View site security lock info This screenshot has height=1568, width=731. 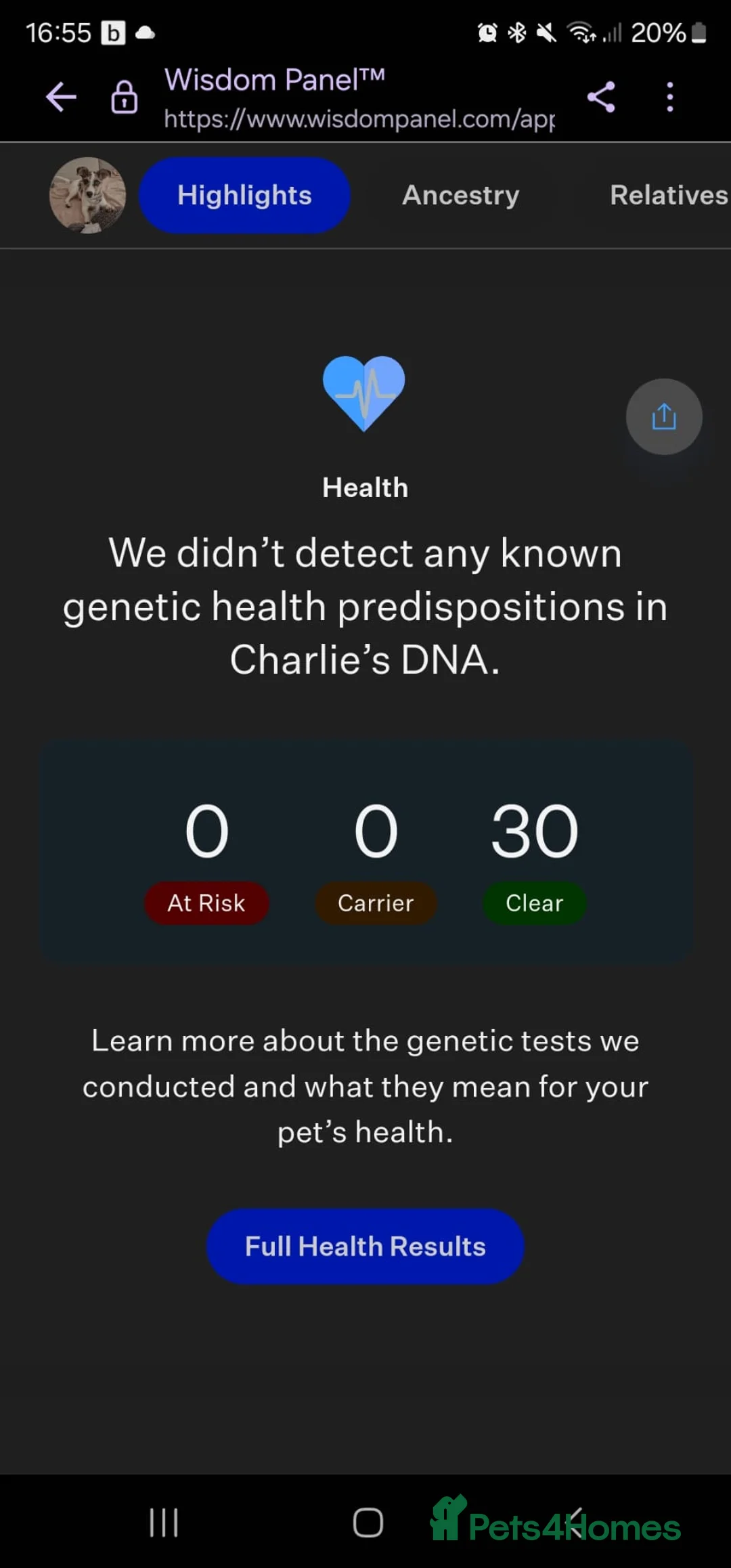(x=125, y=97)
